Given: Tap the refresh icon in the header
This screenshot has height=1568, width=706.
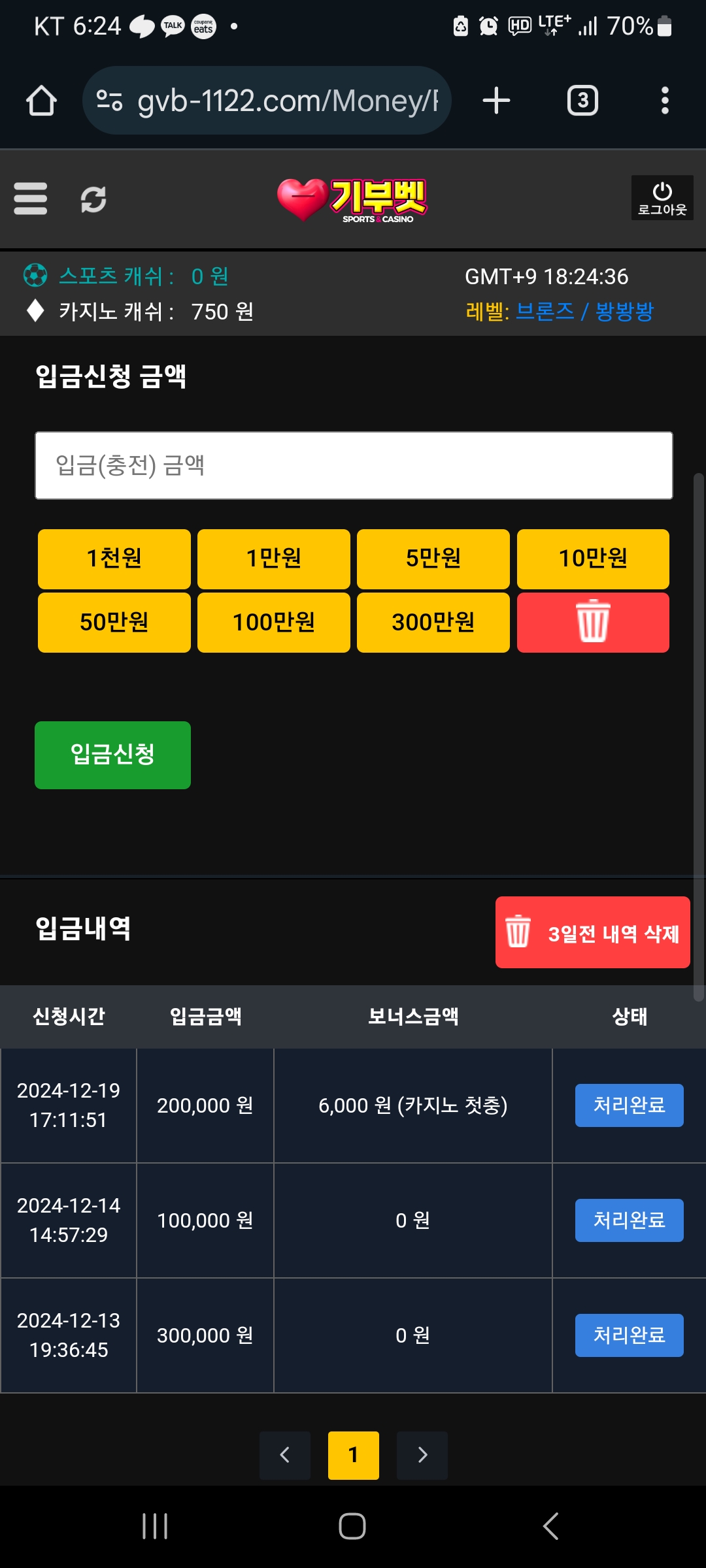Looking at the screenshot, I should pos(93,199).
